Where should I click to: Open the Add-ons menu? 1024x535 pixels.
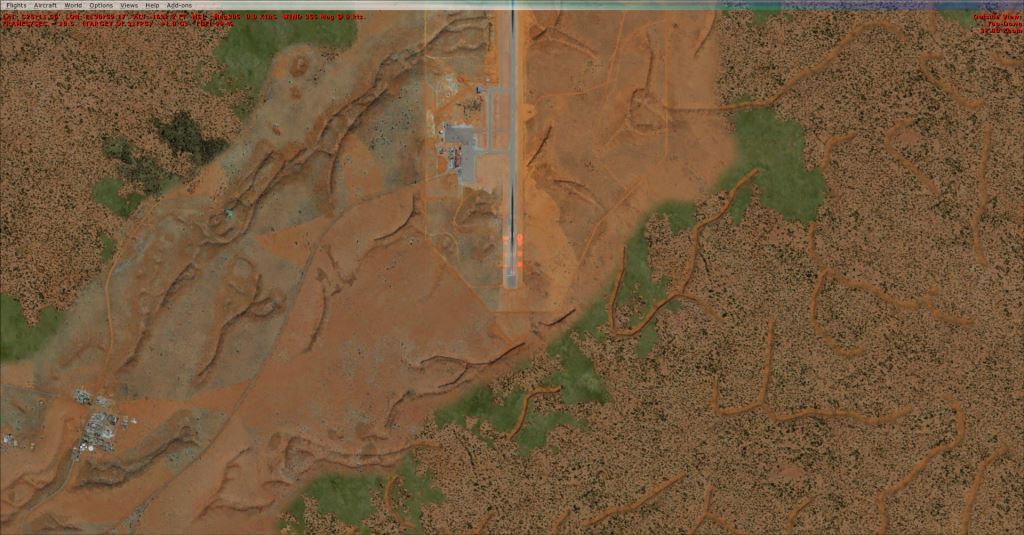pos(179,5)
